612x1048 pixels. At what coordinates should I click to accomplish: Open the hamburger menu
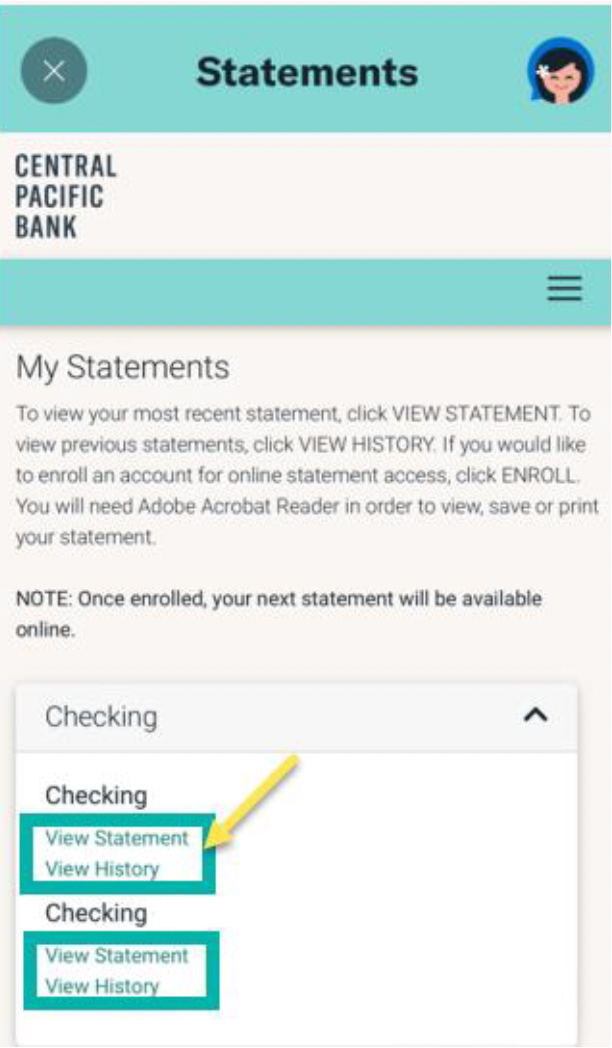coord(564,288)
